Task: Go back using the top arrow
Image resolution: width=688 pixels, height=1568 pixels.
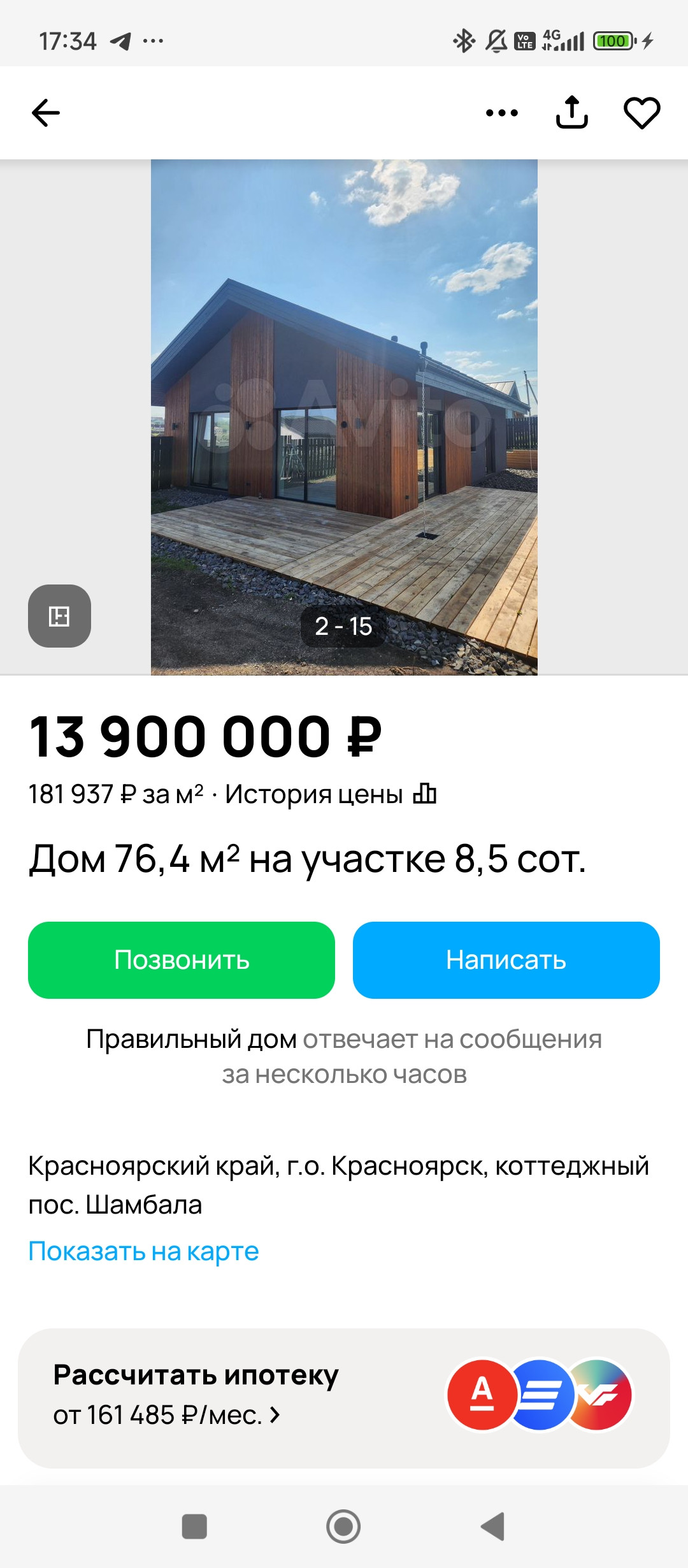Action: point(46,113)
